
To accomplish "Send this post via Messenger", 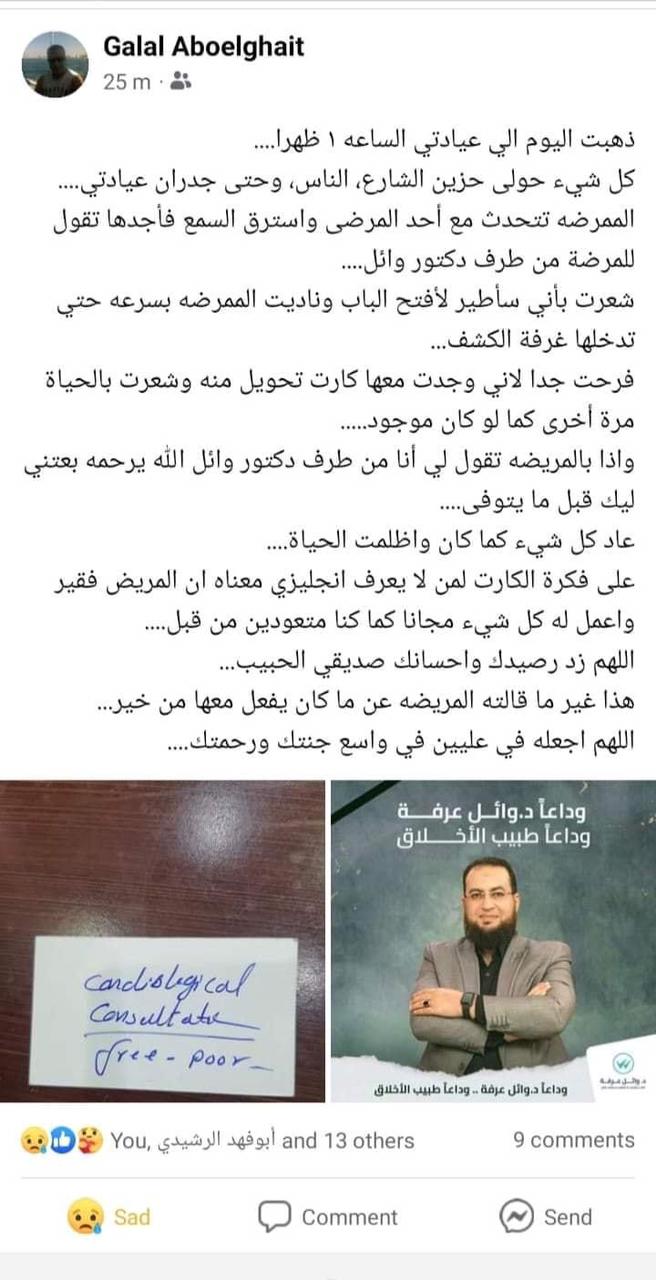I will pos(545,1217).
